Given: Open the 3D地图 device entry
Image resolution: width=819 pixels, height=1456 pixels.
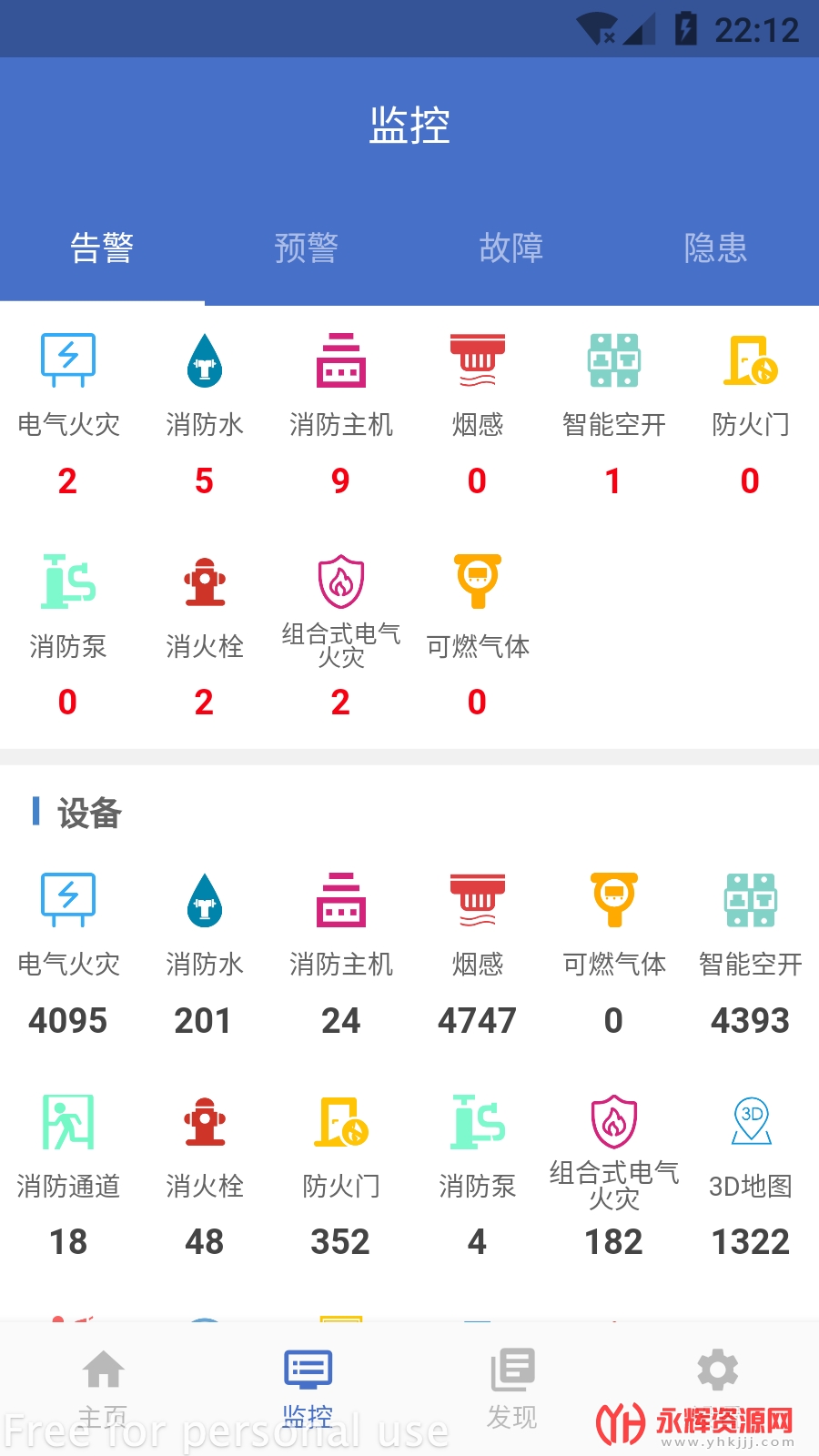Looking at the screenshot, I should tap(751, 1176).
